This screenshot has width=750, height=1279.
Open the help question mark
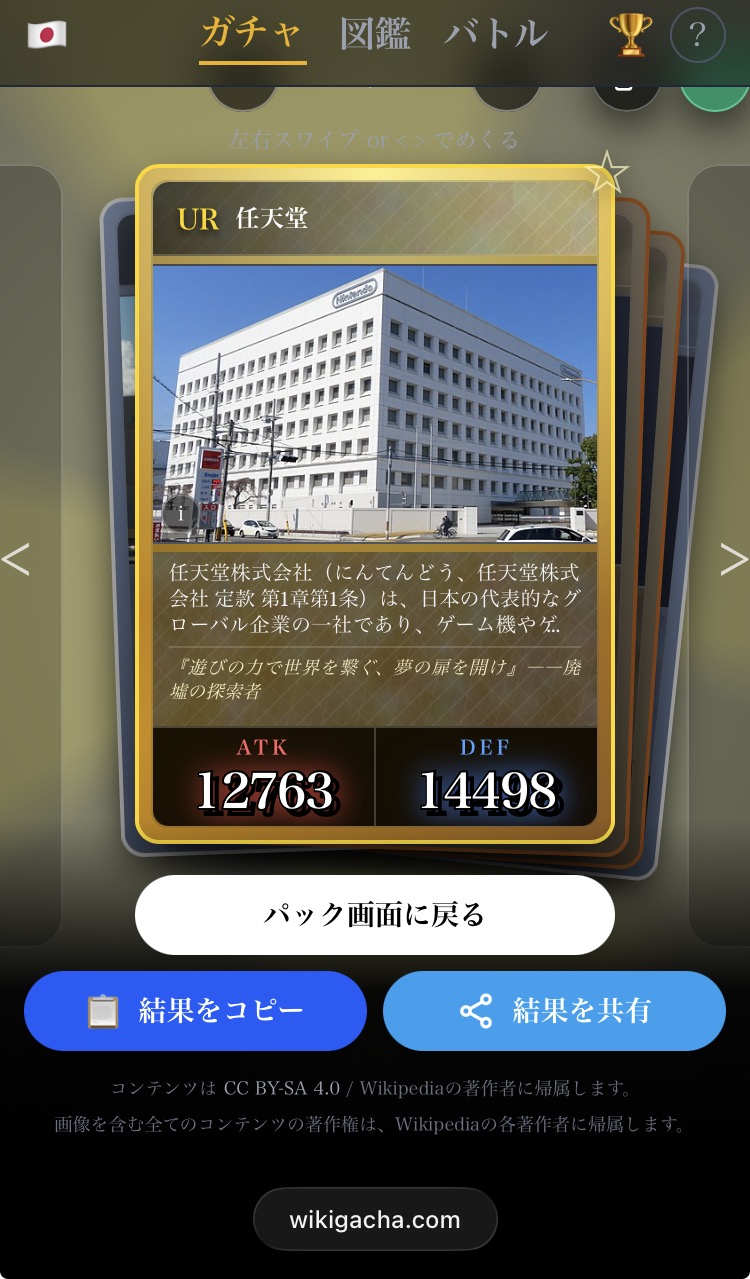click(x=697, y=36)
